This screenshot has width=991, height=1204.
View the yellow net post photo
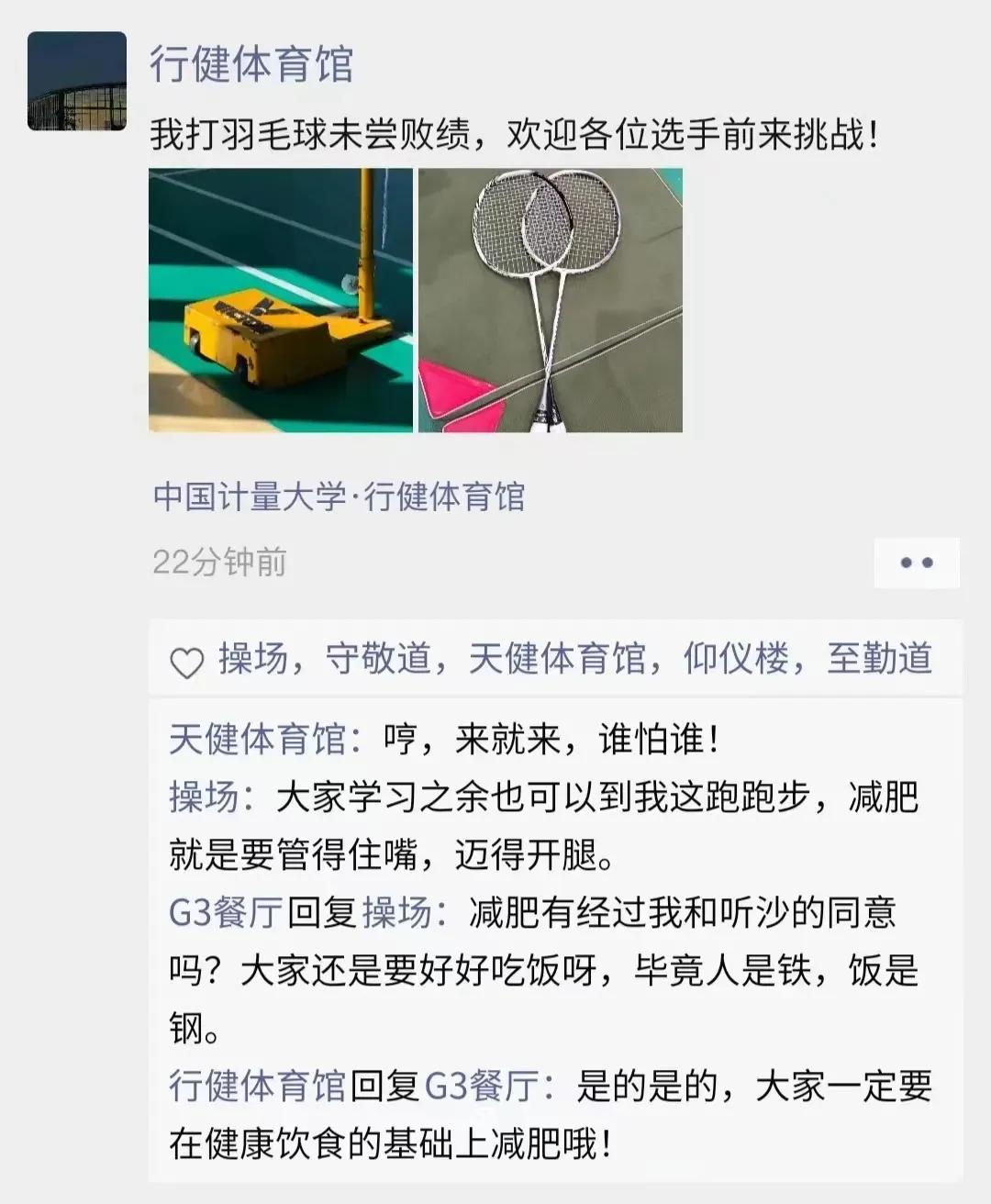(281, 300)
